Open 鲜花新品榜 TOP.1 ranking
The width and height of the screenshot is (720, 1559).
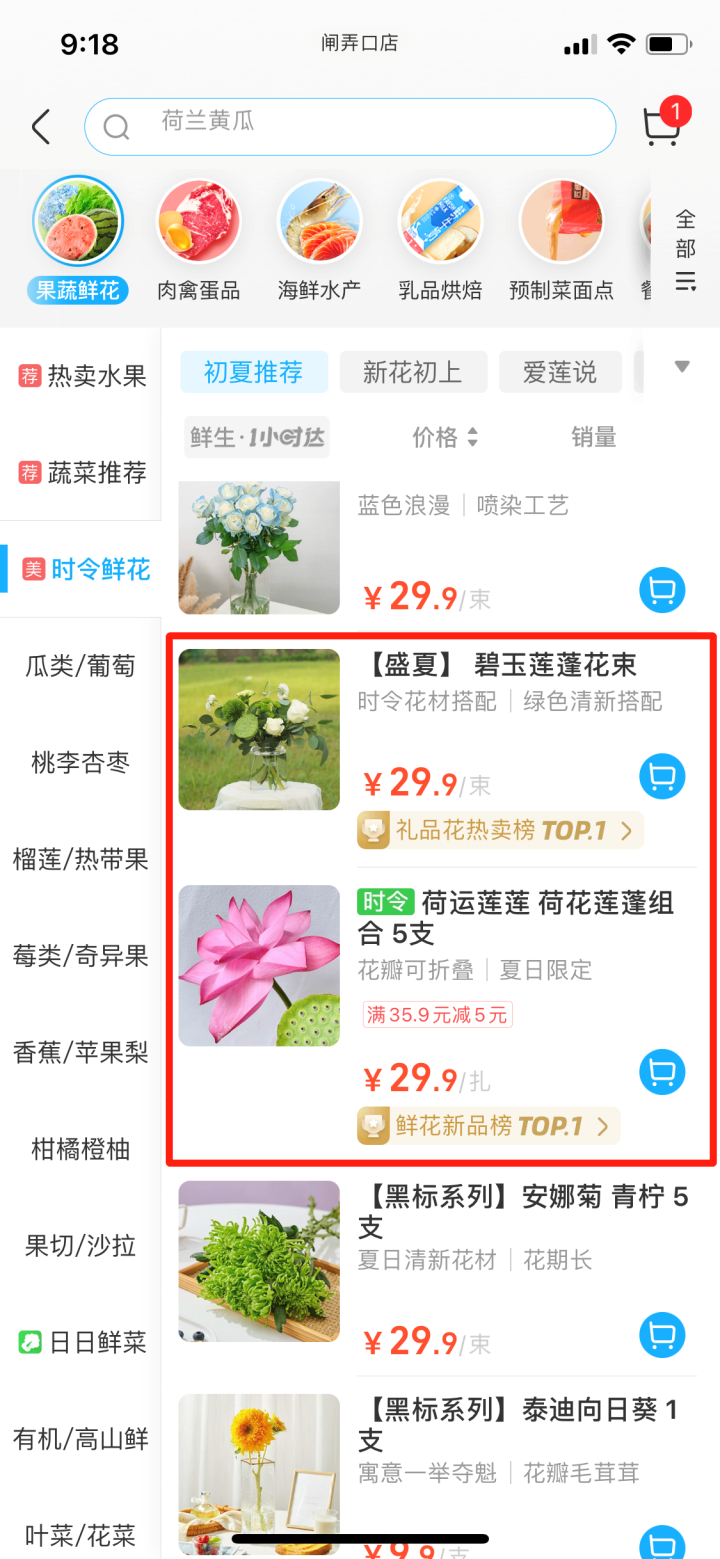point(488,1126)
